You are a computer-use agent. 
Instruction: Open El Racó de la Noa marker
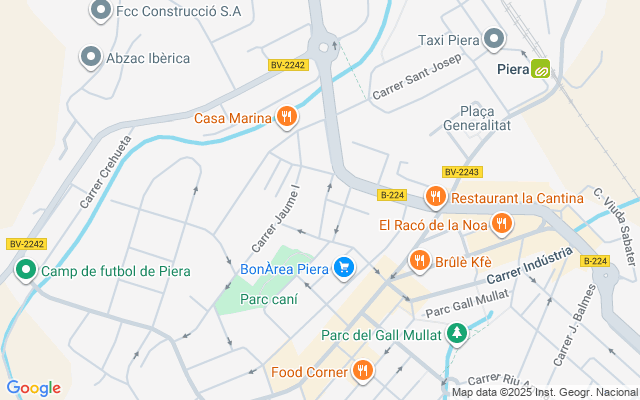point(502,224)
